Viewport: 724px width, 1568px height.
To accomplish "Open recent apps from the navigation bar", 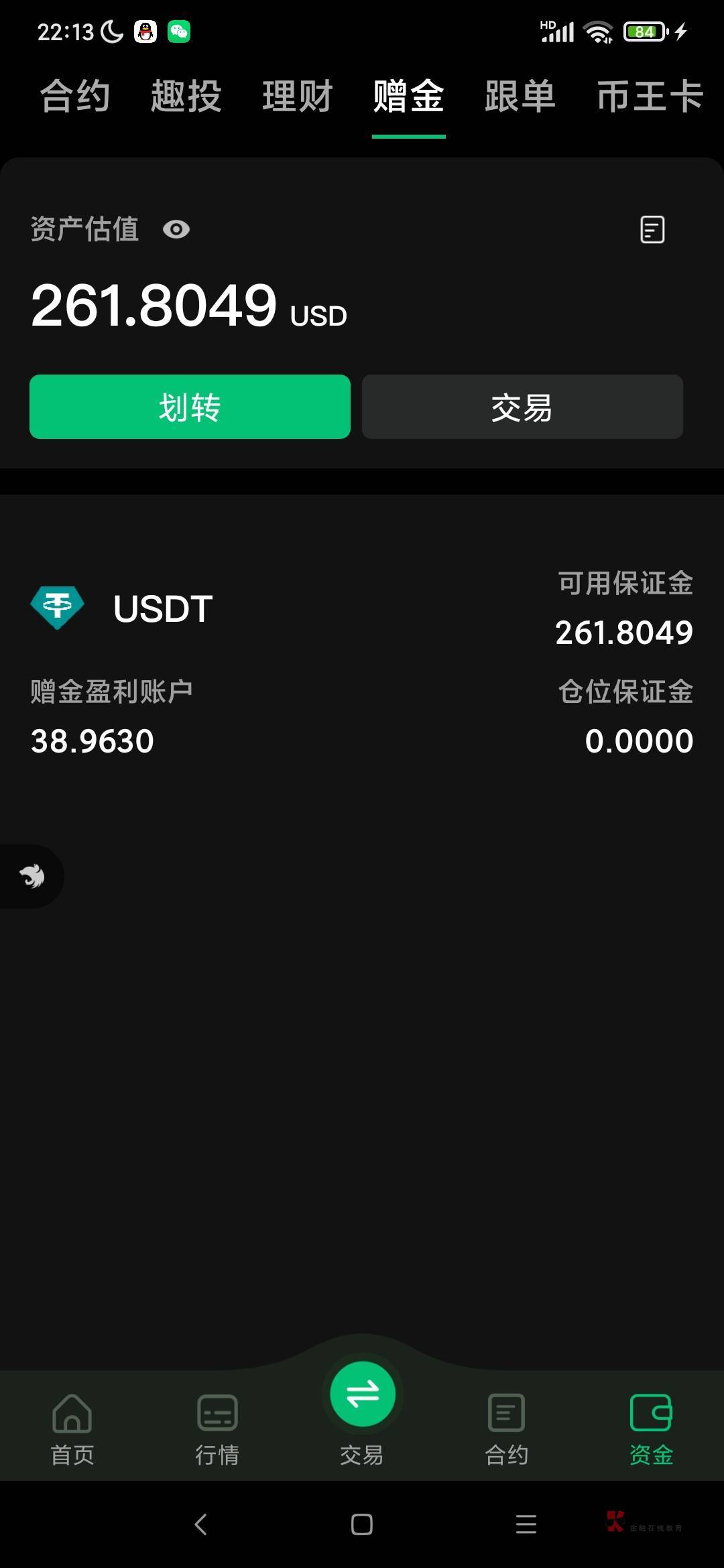I will (526, 1524).
